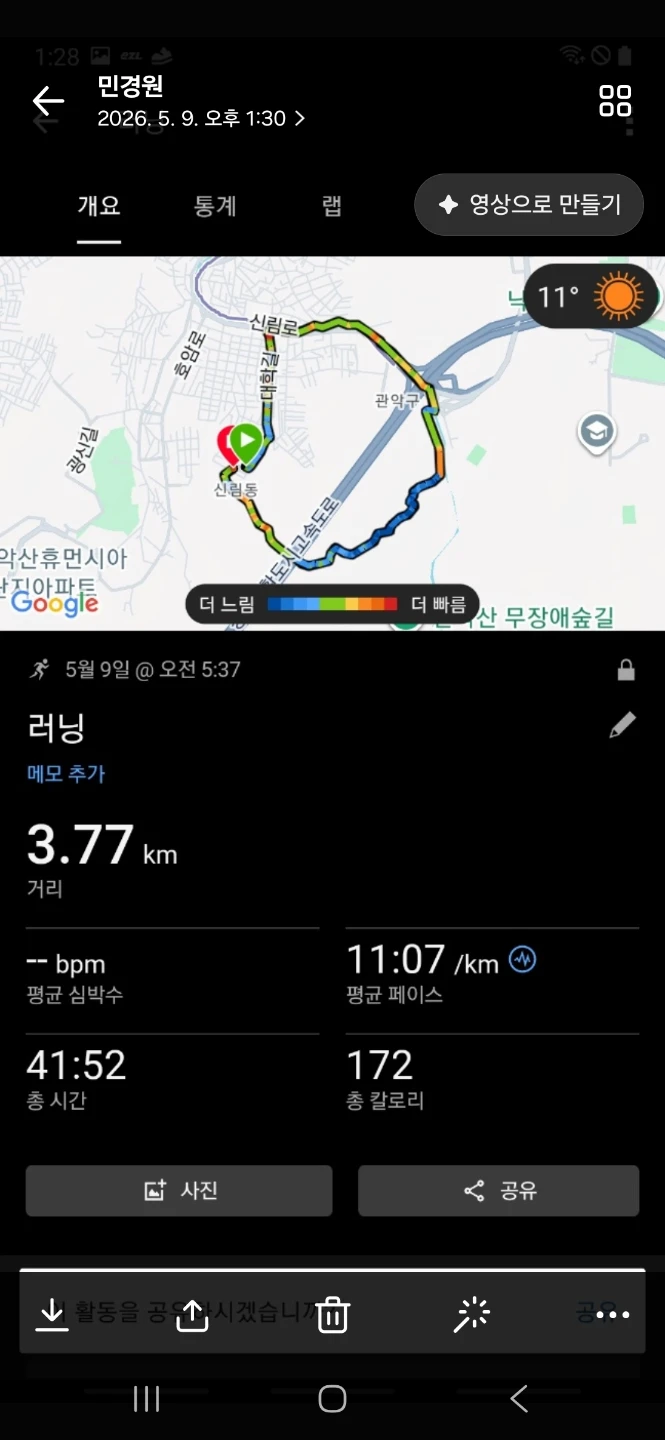The image size is (665, 1440).
Task: Go back using the top-left arrow
Action: (x=48, y=101)
